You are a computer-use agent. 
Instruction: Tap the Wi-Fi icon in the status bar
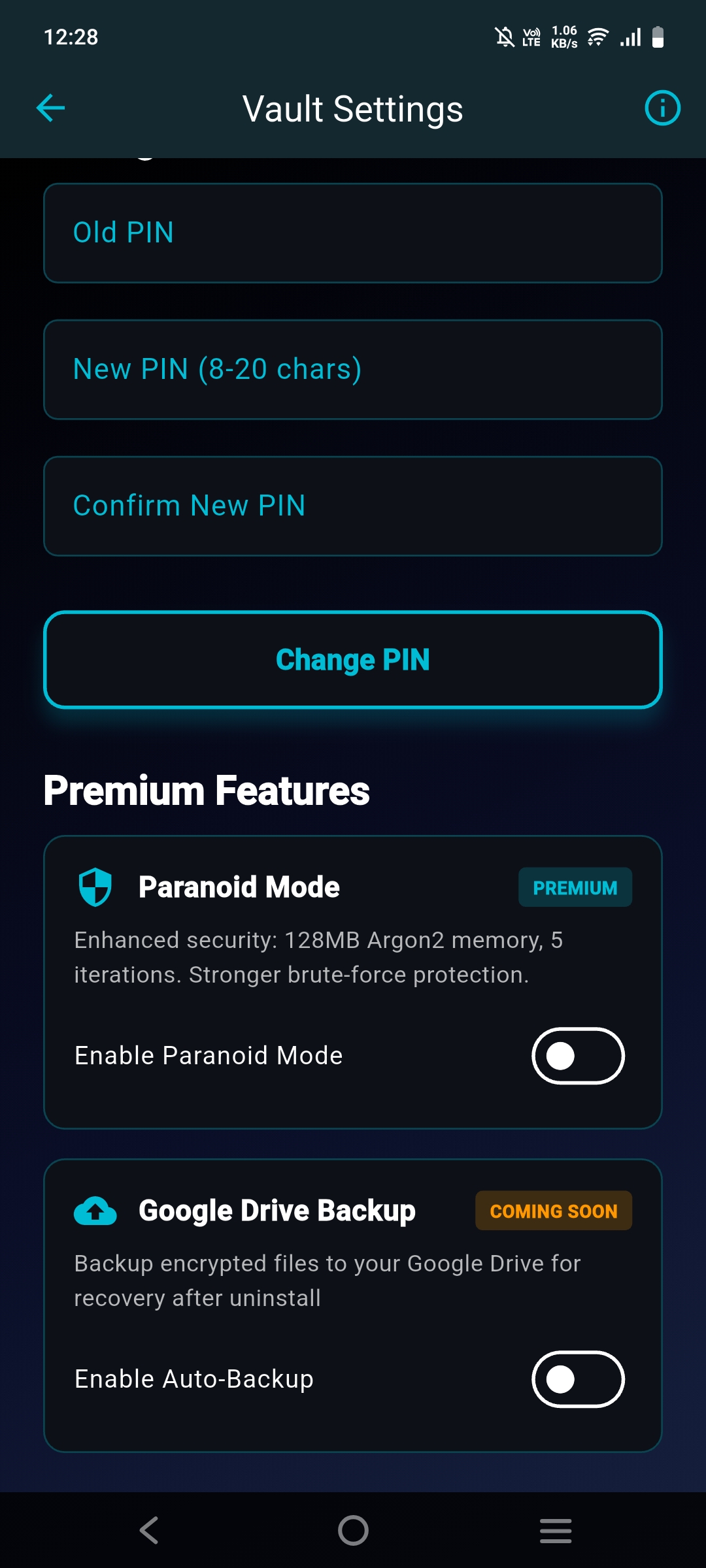point(597,37)
